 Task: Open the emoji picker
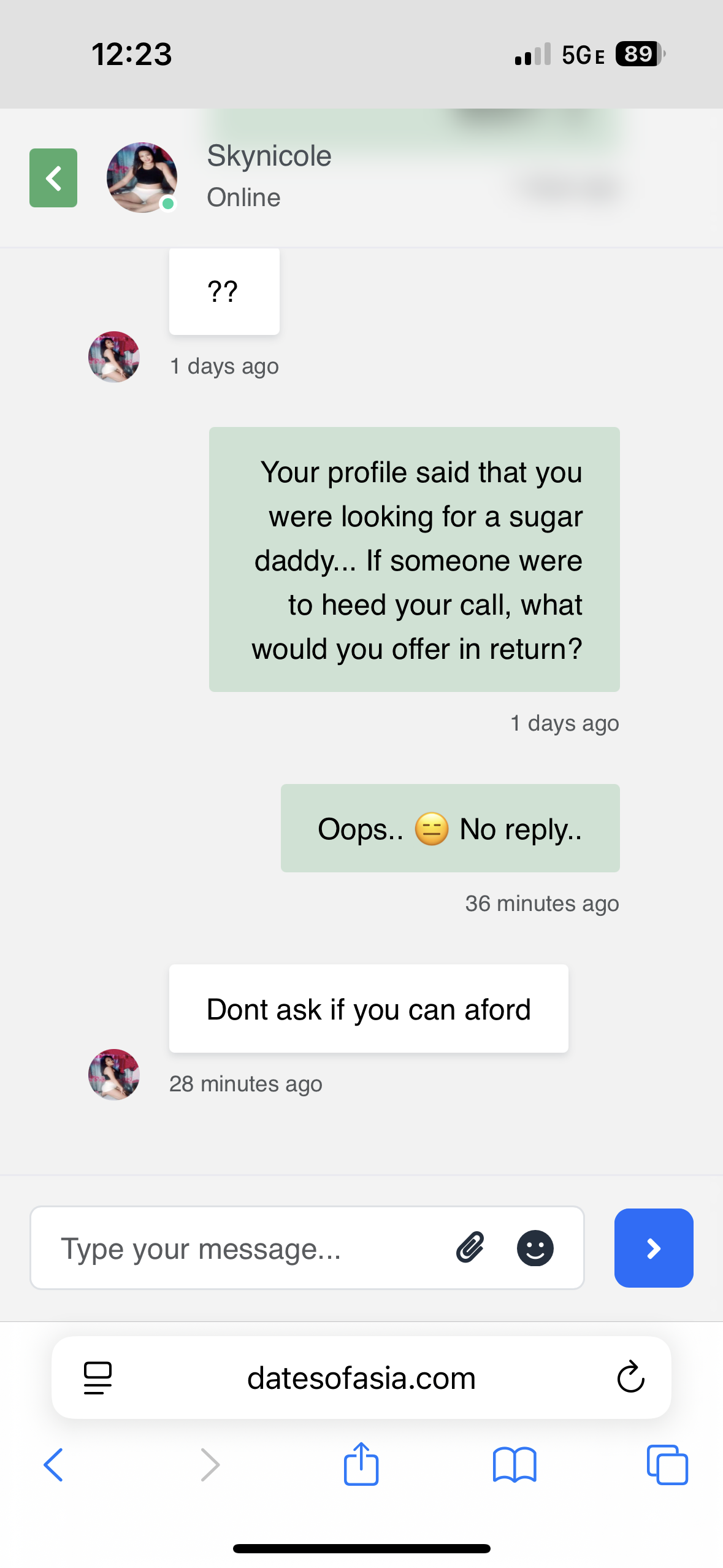tap(535, 1248)
